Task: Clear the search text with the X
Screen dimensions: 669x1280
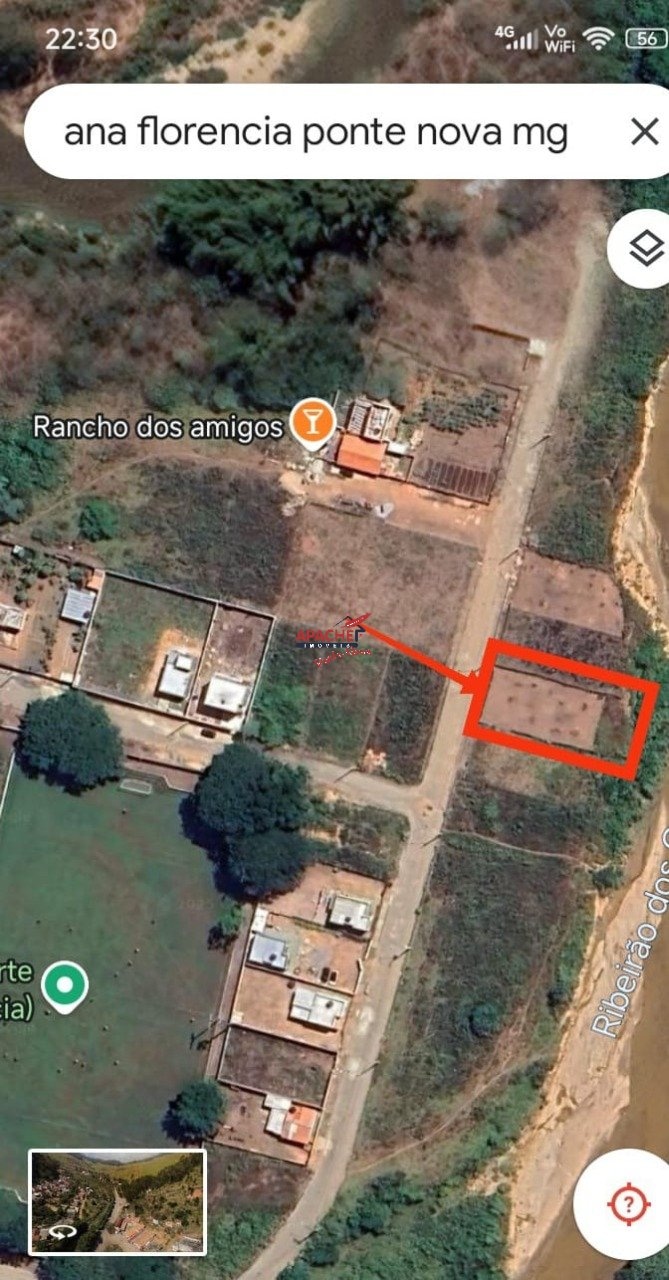Action: (642, 132)
